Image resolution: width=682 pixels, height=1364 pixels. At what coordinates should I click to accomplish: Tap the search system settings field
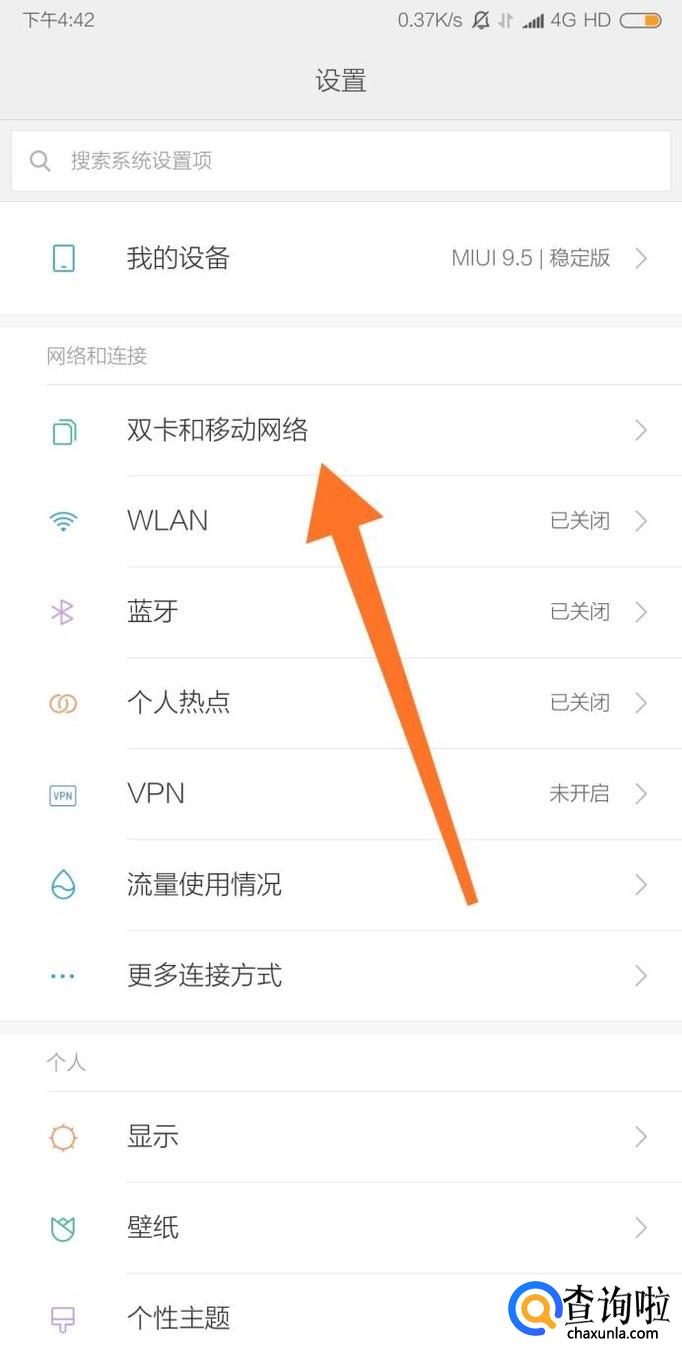point(340,161)
